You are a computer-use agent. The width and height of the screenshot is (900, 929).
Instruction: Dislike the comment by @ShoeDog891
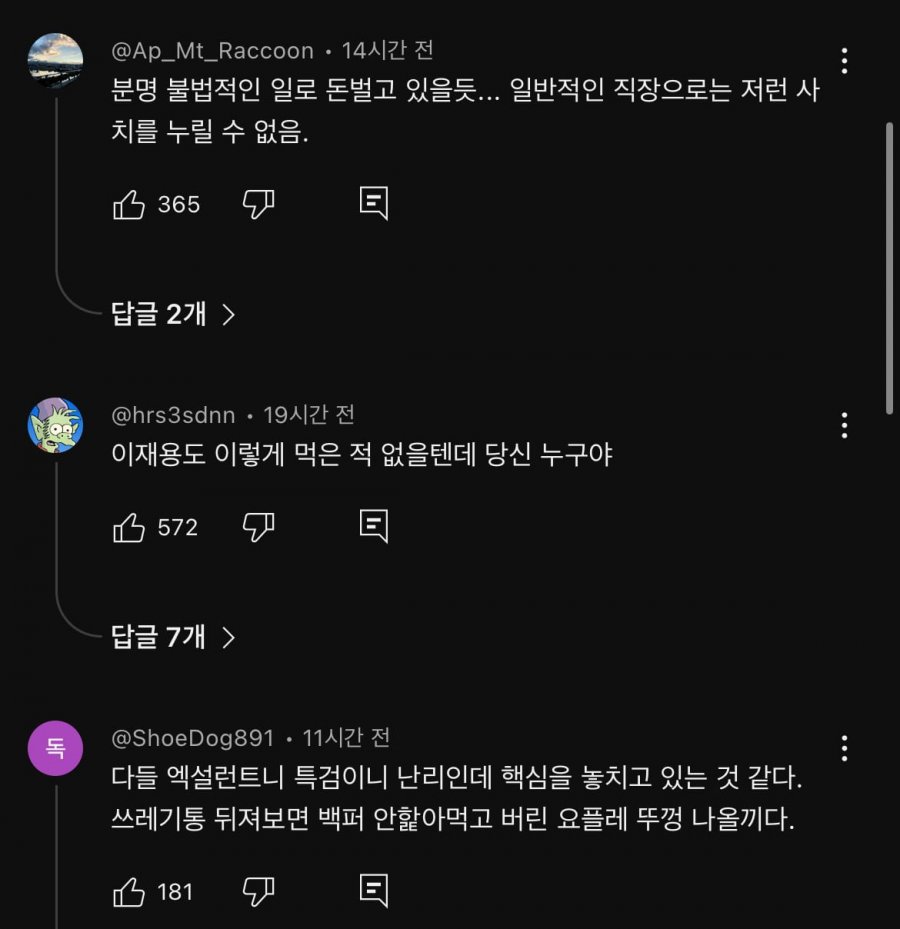coord(258,891)
